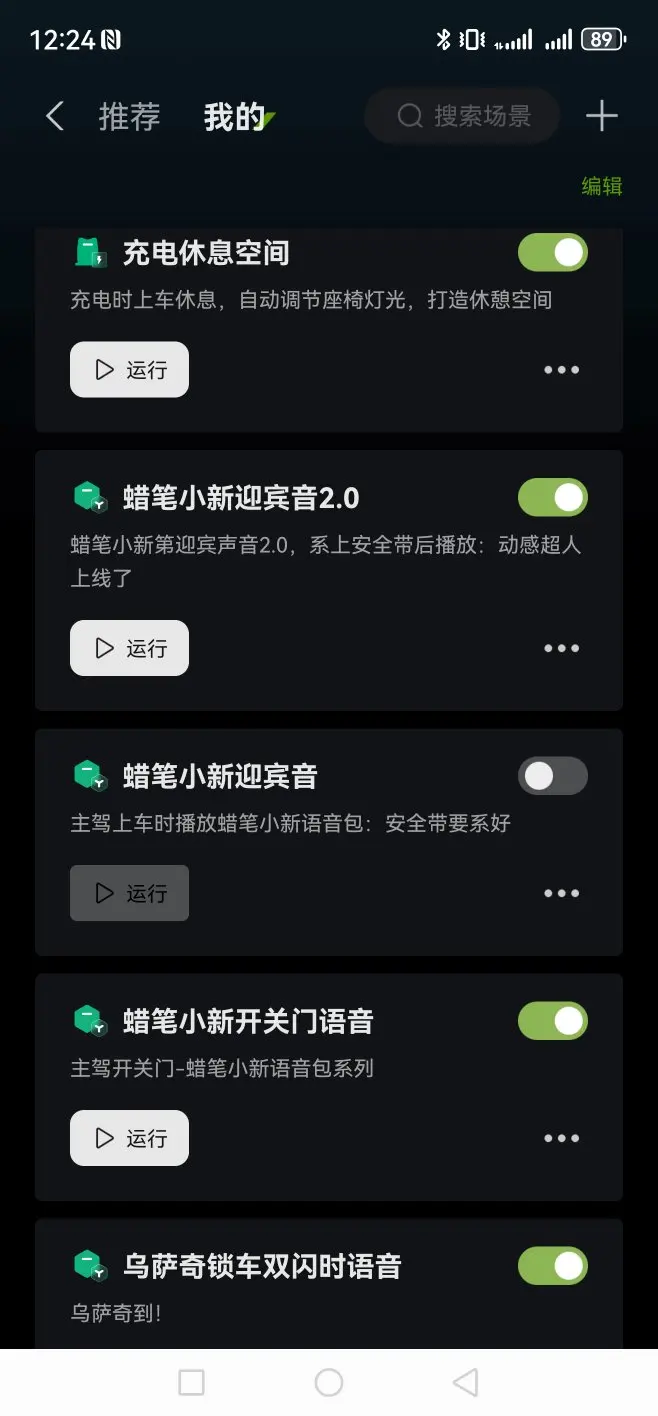
Task: Go back using the top-left arrow
Action: click(55, 117)
